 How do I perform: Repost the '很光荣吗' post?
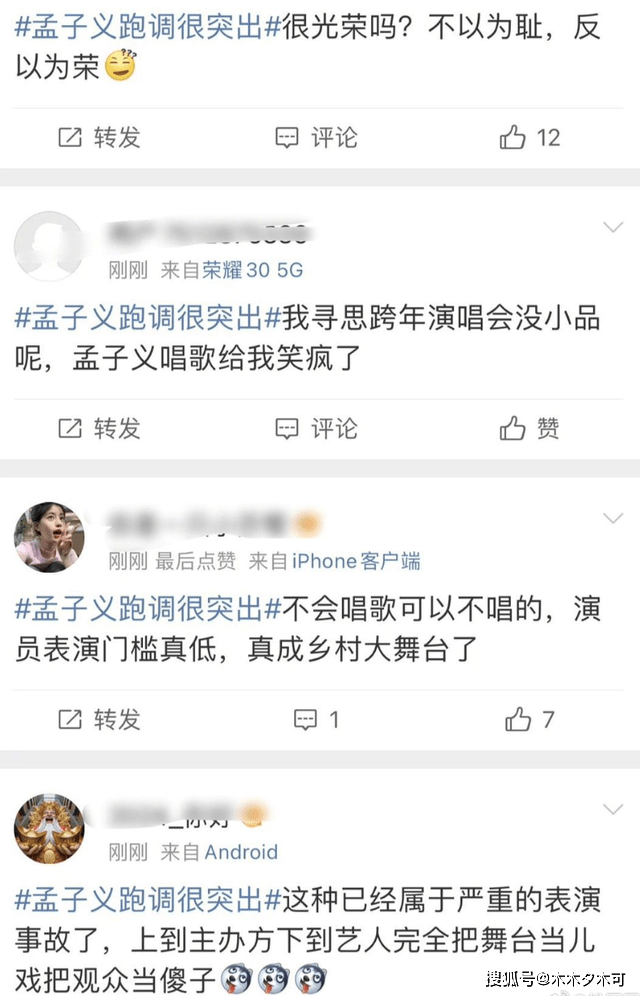[99, 137]
